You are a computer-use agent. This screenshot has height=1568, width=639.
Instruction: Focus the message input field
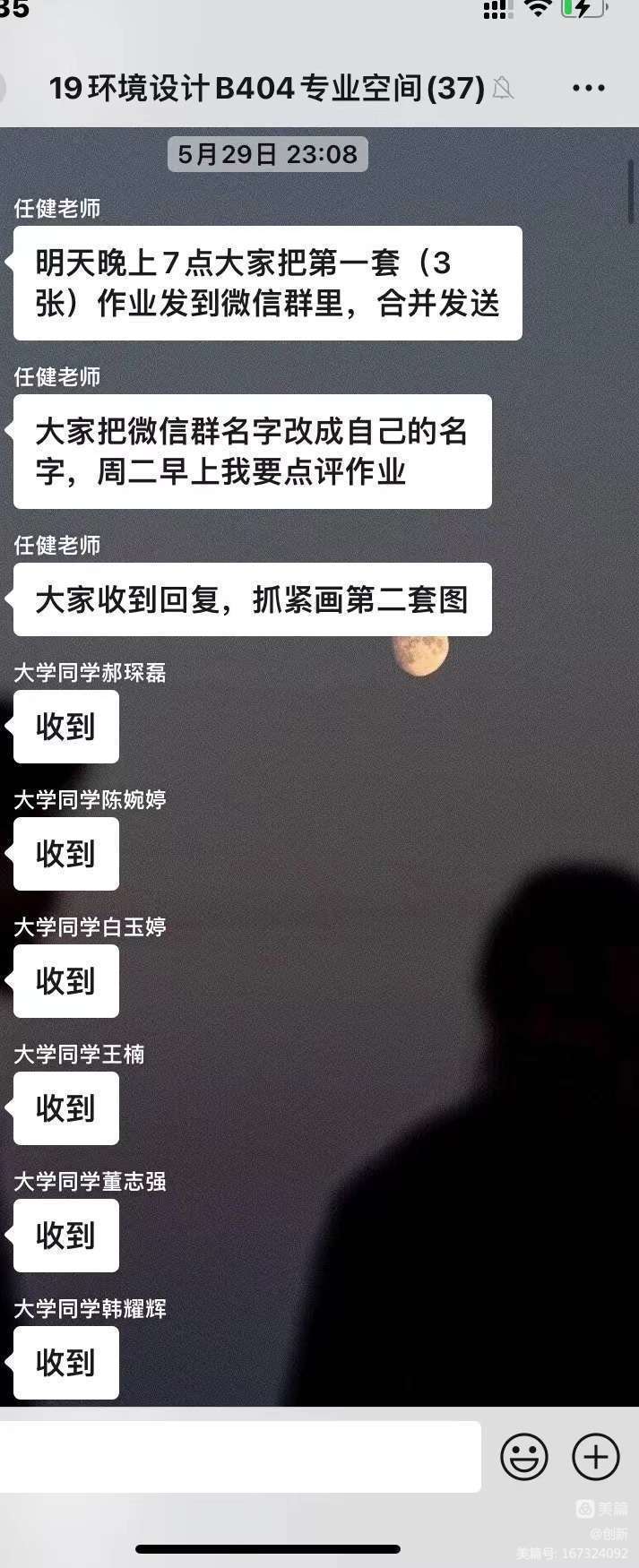240,1456
